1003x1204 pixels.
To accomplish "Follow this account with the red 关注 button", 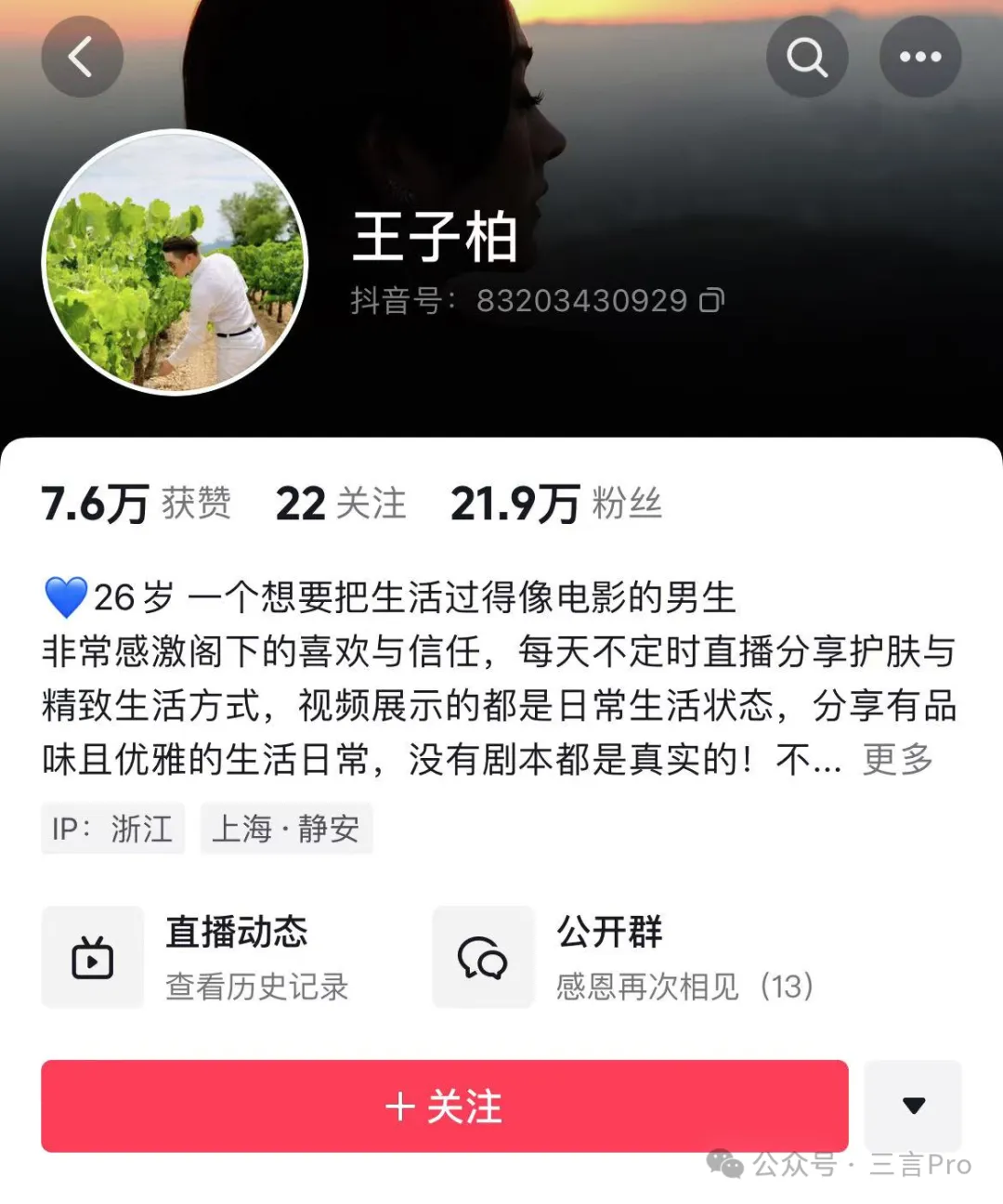I will coord(444,1106).
